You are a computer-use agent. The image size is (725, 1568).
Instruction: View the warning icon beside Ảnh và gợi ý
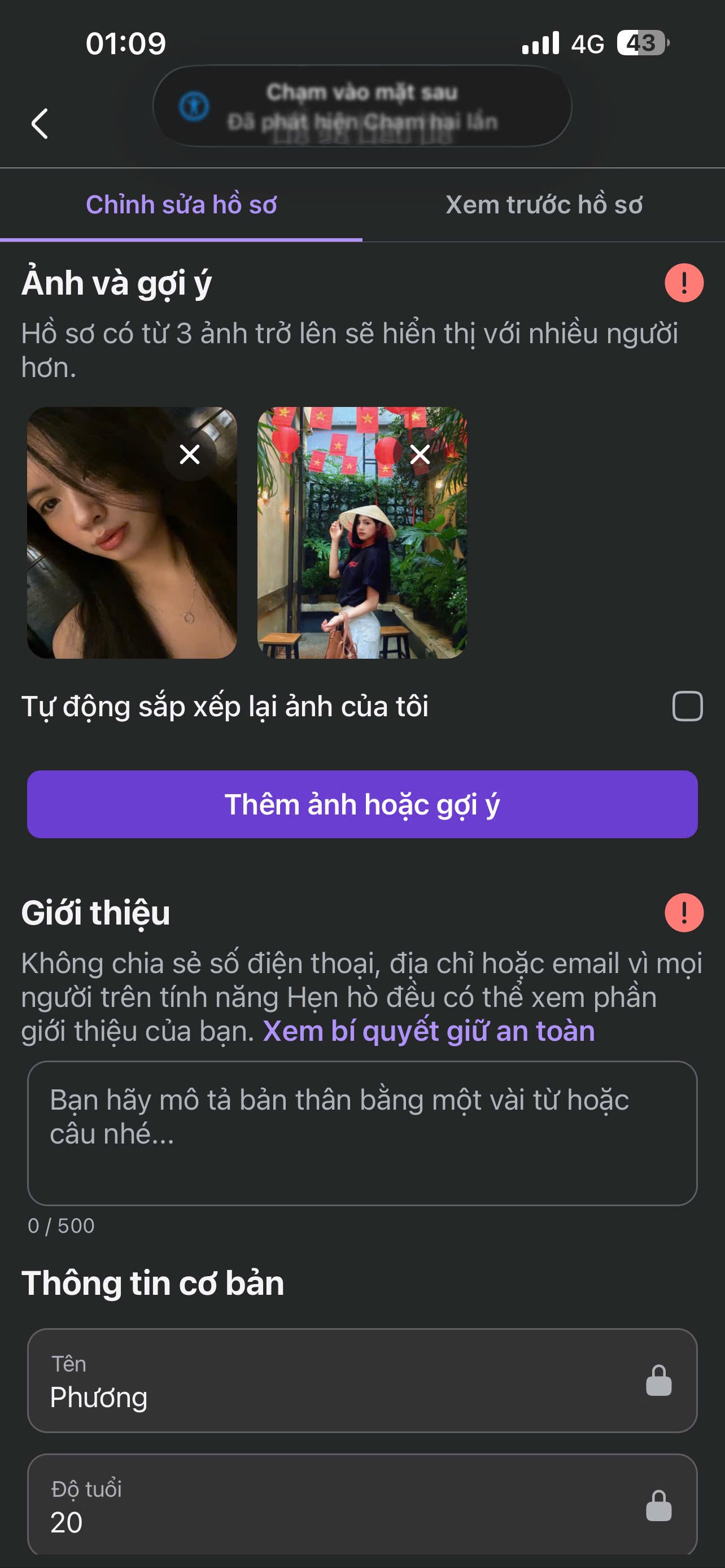[x=684, y=282]
